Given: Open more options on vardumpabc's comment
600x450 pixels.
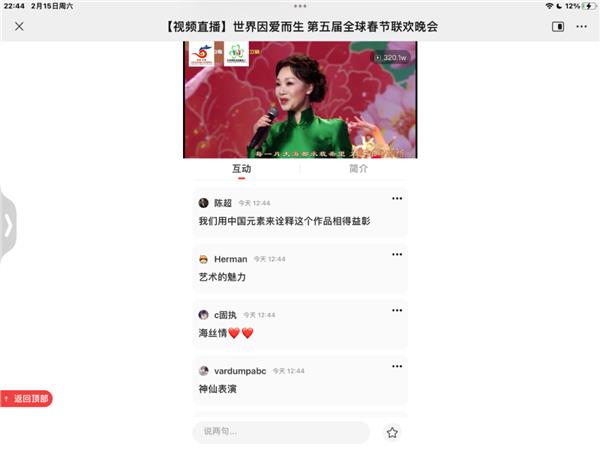Looking at the screenshot, I should coord(397,366).
